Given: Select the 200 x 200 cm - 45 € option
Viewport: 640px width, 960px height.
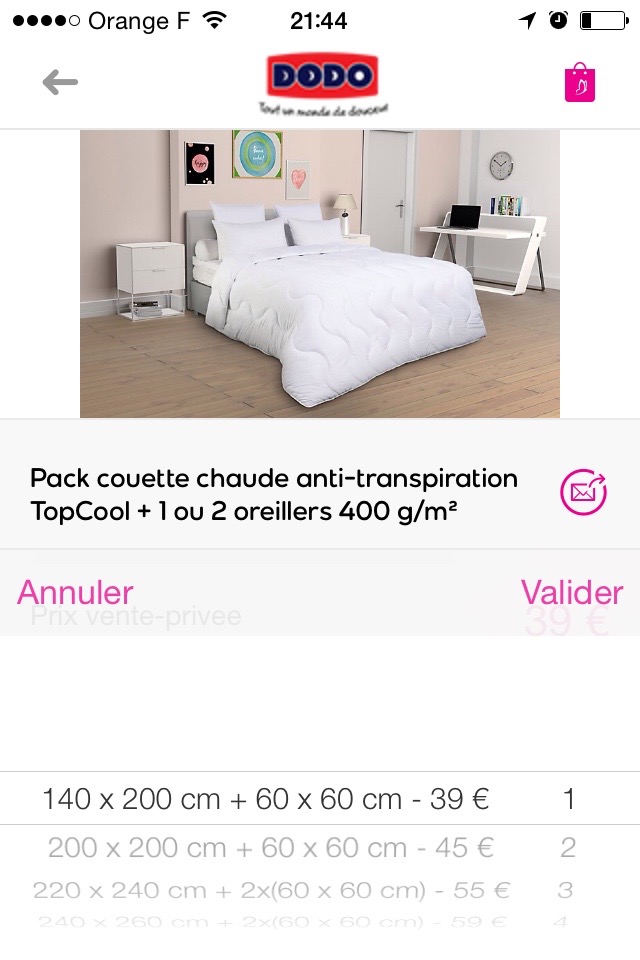Looking at the screenshot, I should (270, 848).
